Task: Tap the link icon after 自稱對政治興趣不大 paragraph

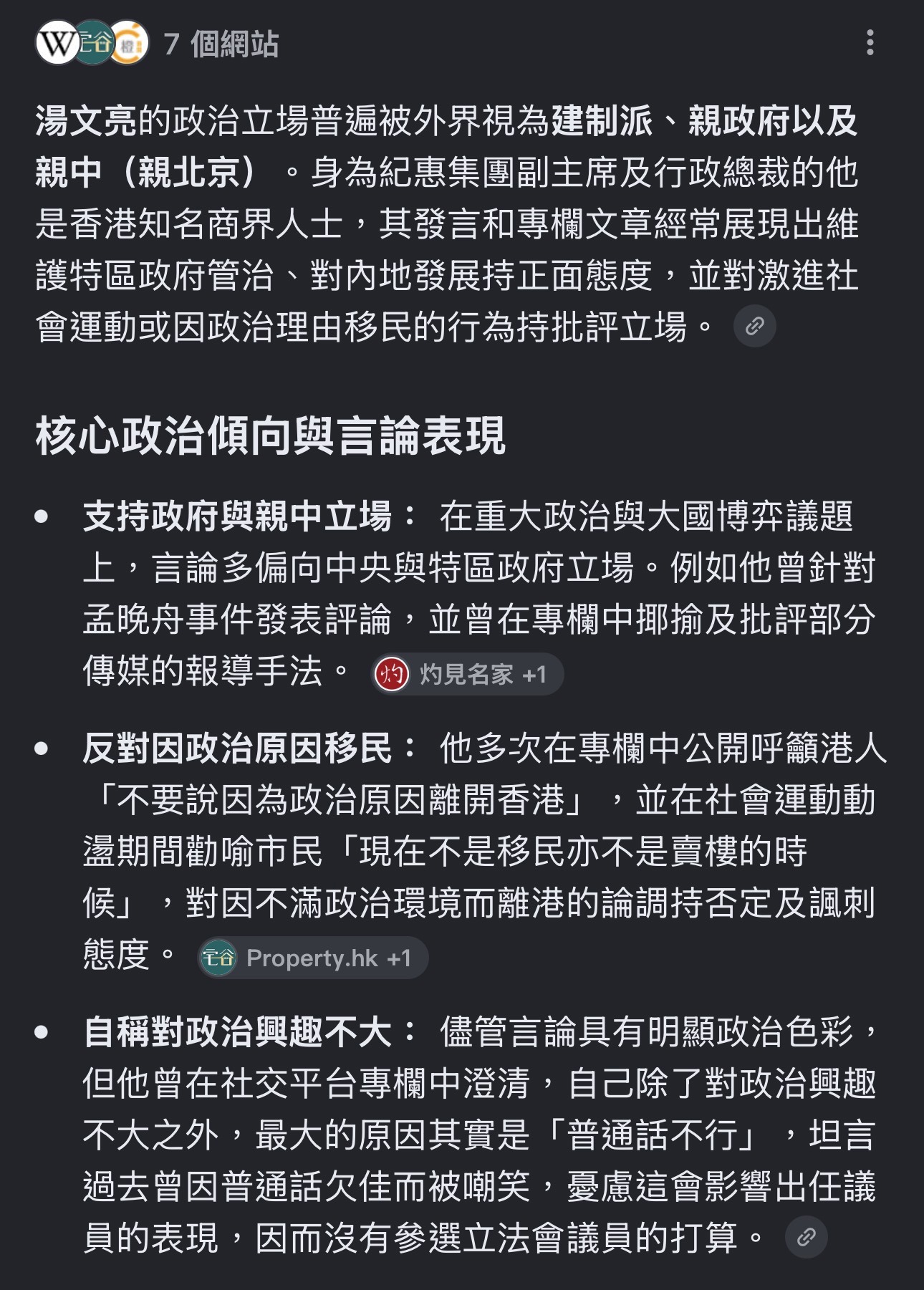Action: point(806,1237)
